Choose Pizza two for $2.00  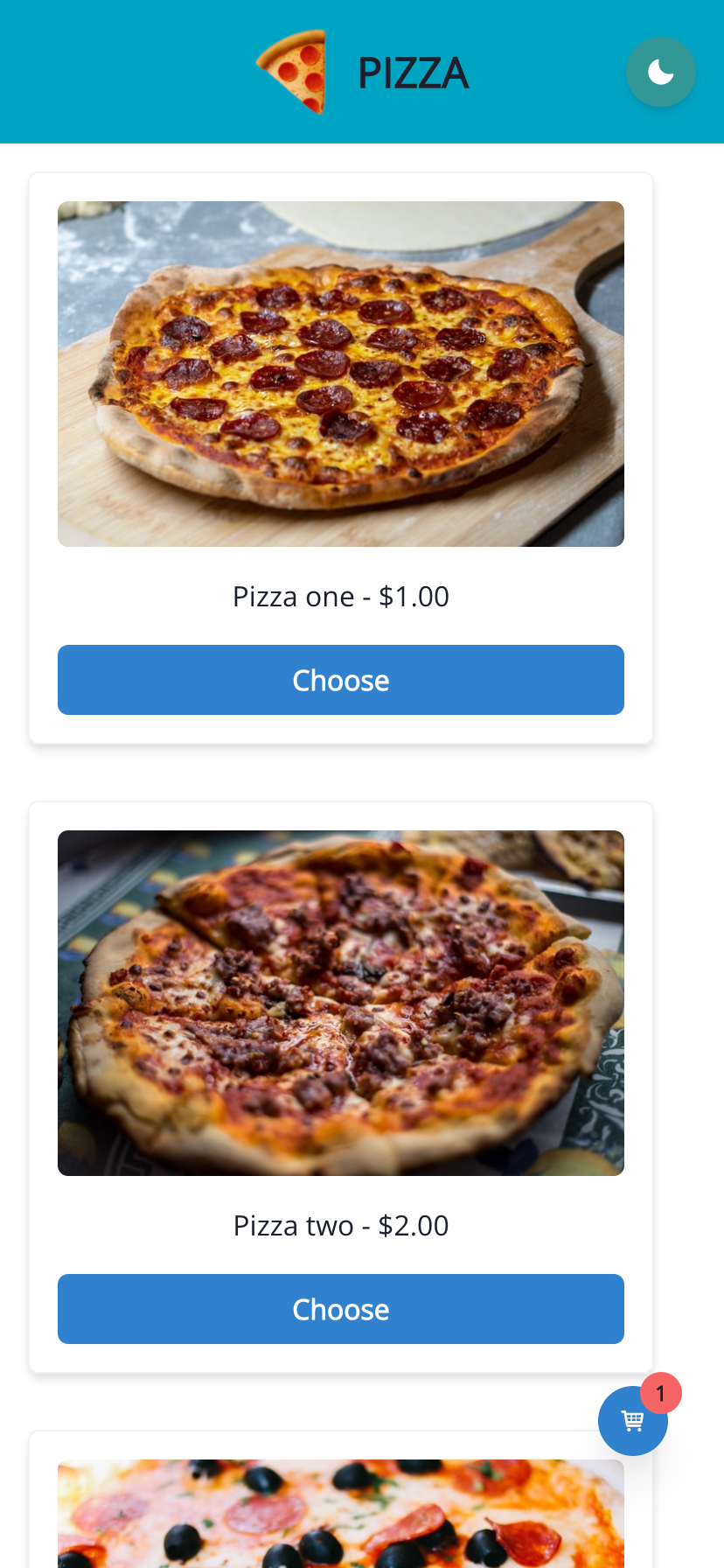click(x=341, y=1309)
